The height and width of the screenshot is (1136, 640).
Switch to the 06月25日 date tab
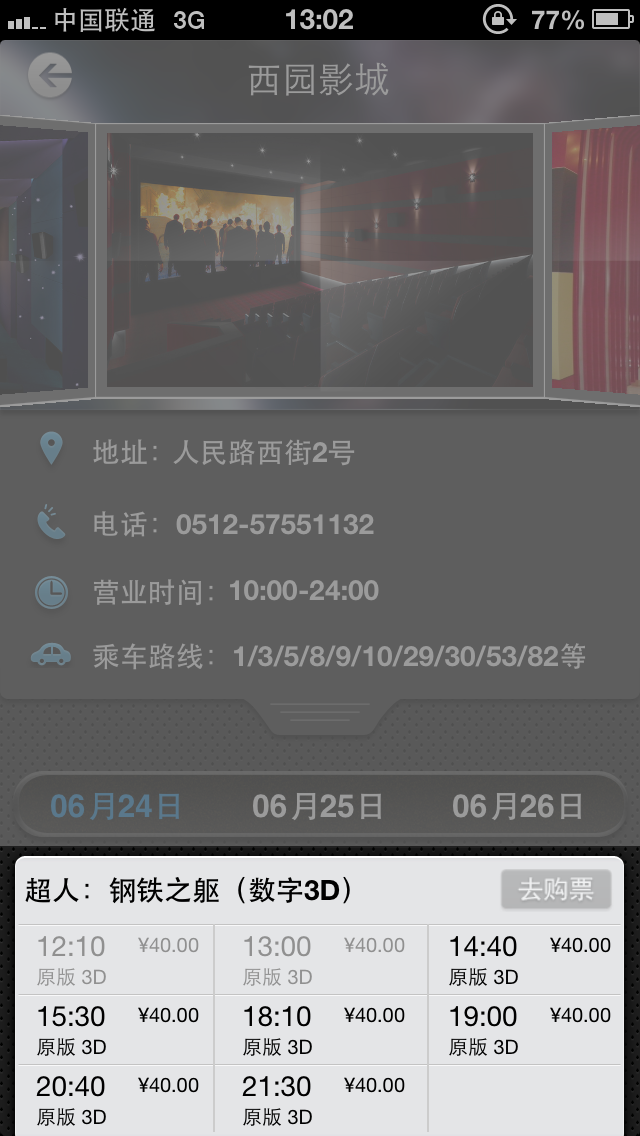click(x=318, y=806)
